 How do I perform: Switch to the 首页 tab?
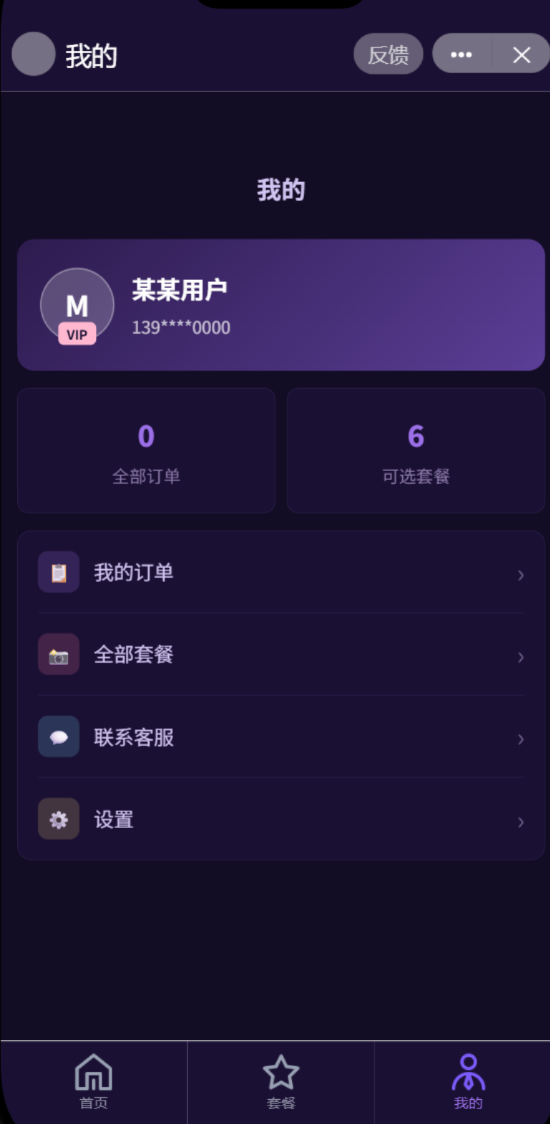coord(94,1082)
